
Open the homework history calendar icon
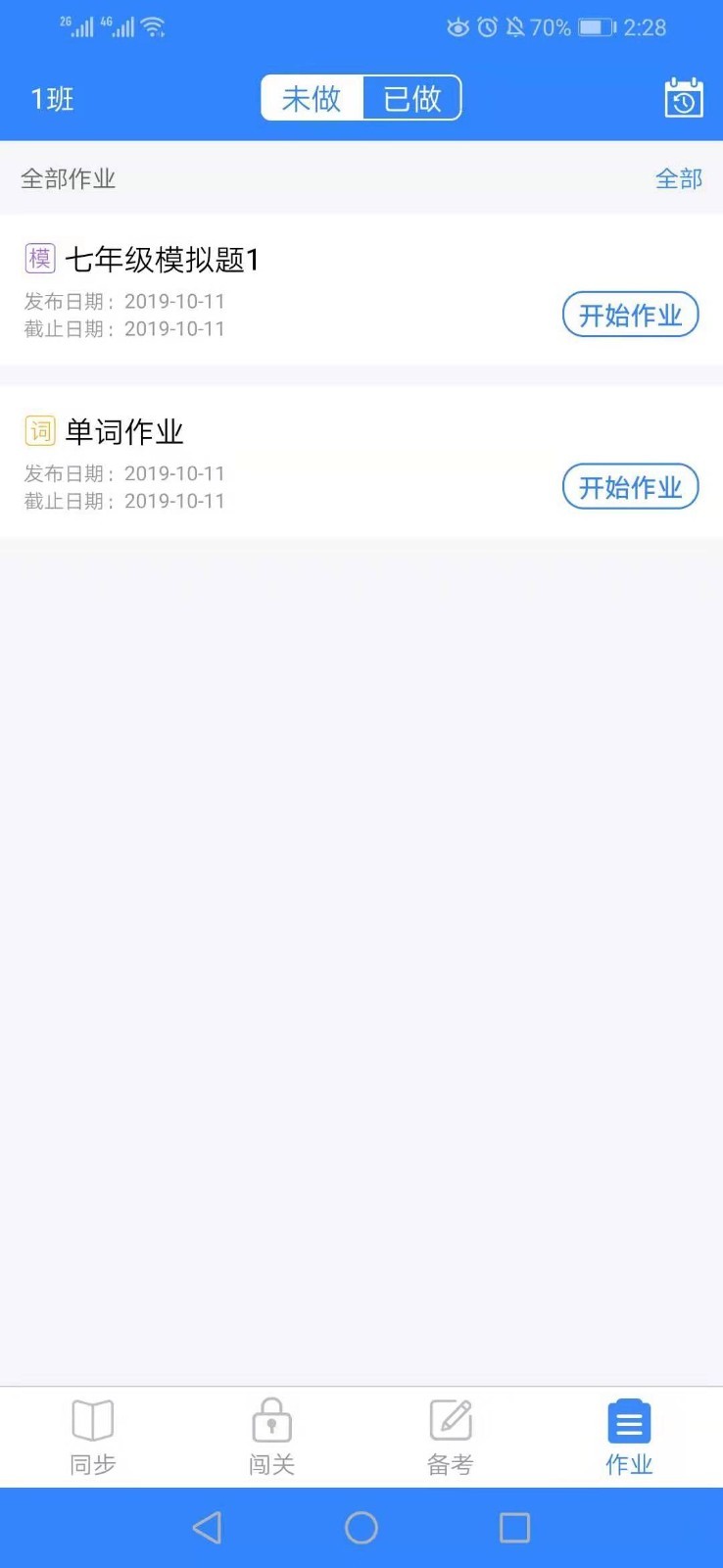click(683, 98)
